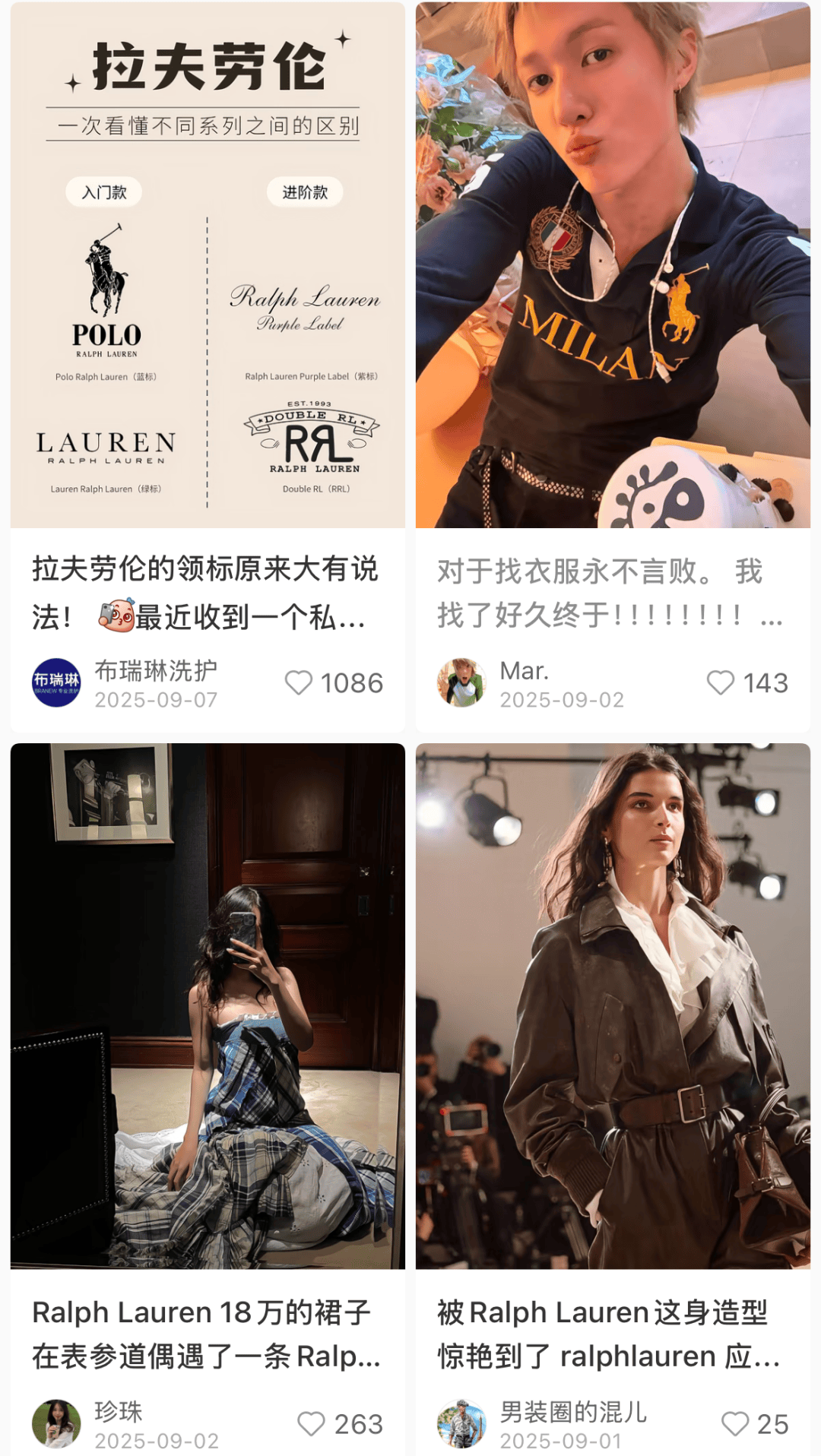This screenshot has width=821, height=1456.
Task: Tap 男装圈的混儿's profile avatar
Action: 461,1423
